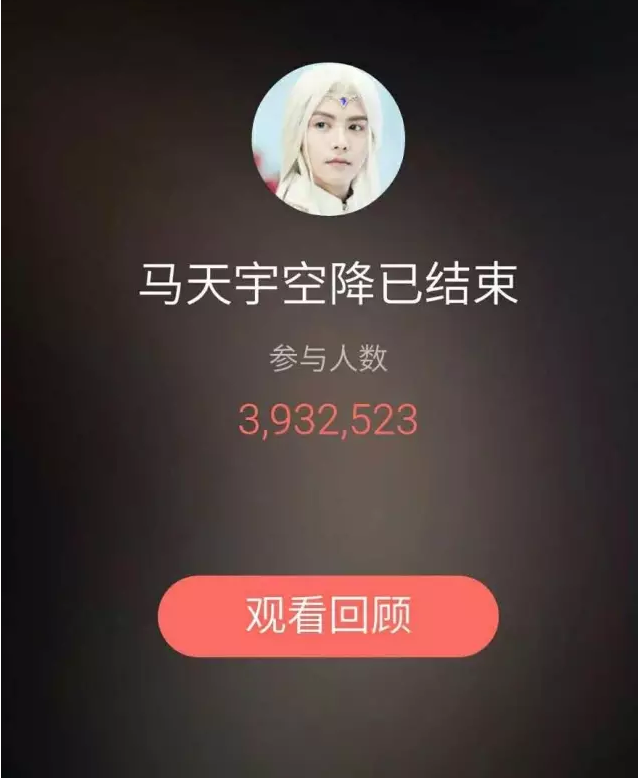Tap the 观看回顾 replay button
638x778 pixels.
tap(327, 616)
